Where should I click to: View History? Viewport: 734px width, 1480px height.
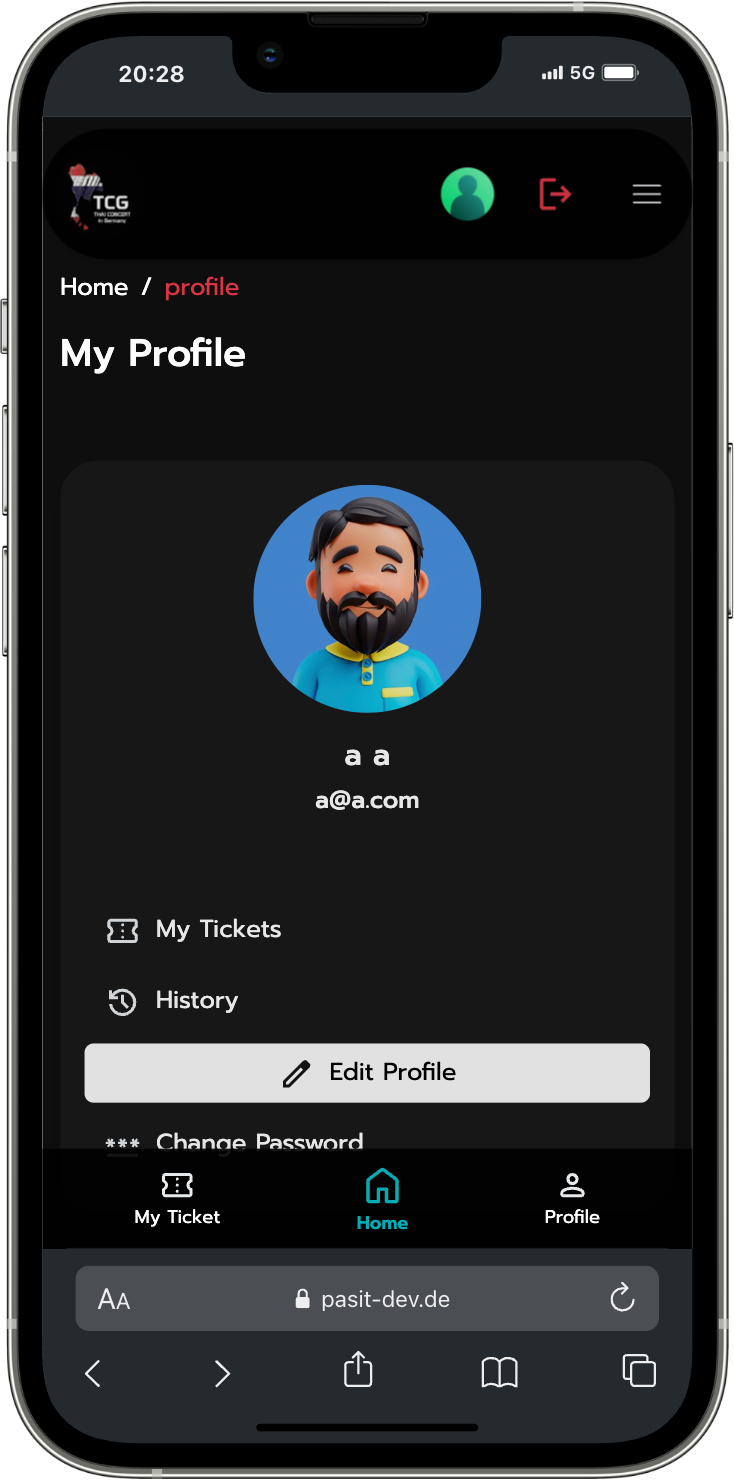pyautogui.click(x=196, y=1001)
